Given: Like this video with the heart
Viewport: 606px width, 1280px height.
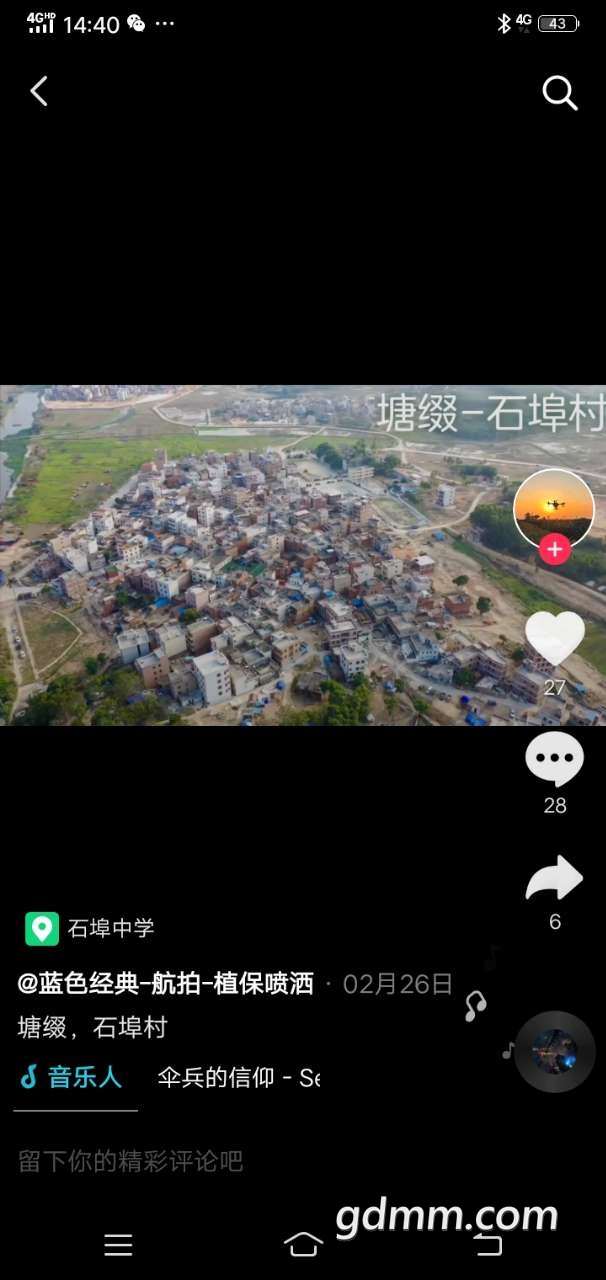Looking at the screenshot, I should pos(554,639).
